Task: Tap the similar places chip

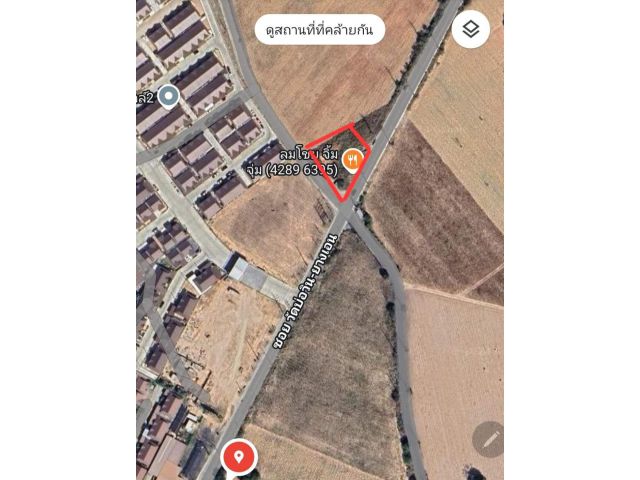Action: tap(319, 30)
